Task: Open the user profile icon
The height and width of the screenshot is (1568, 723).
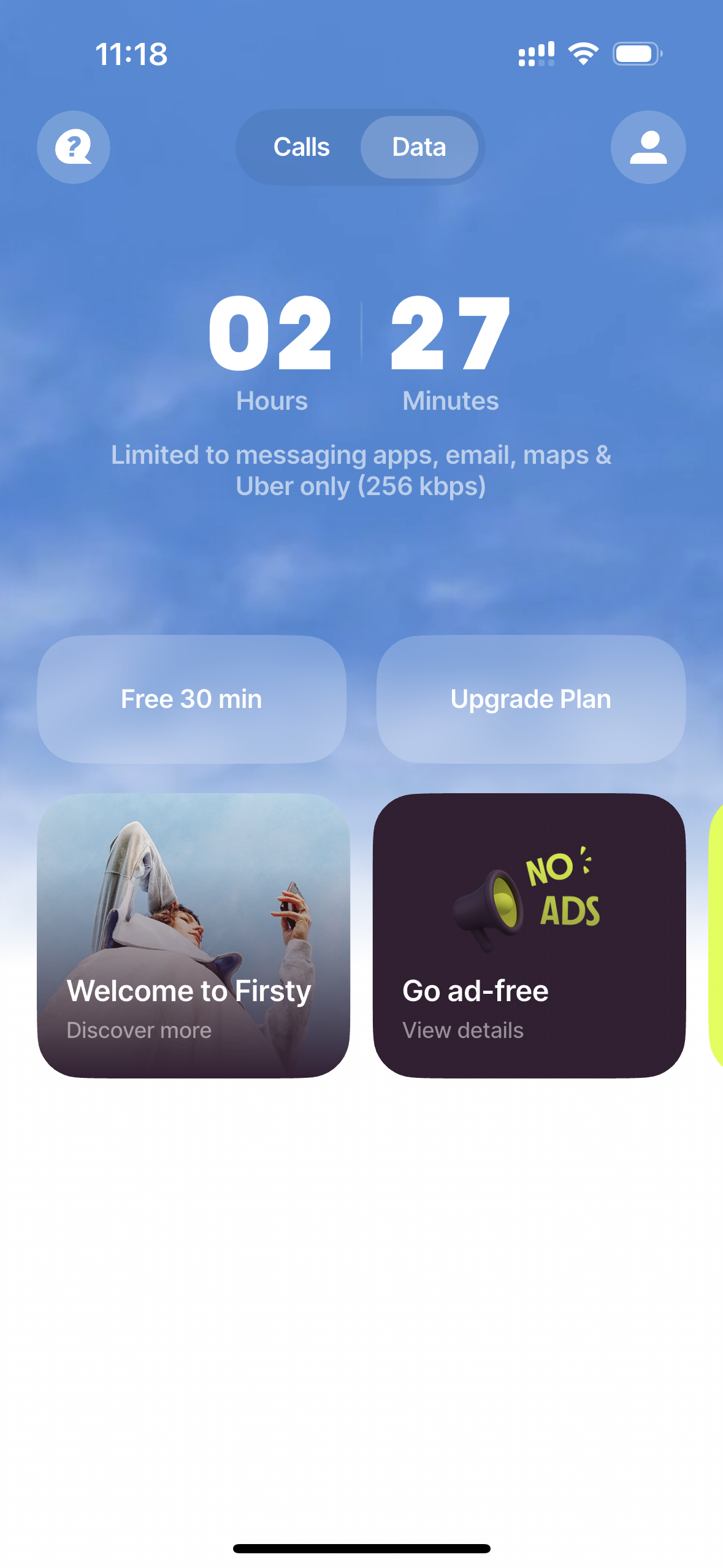Action: (648, 147)
